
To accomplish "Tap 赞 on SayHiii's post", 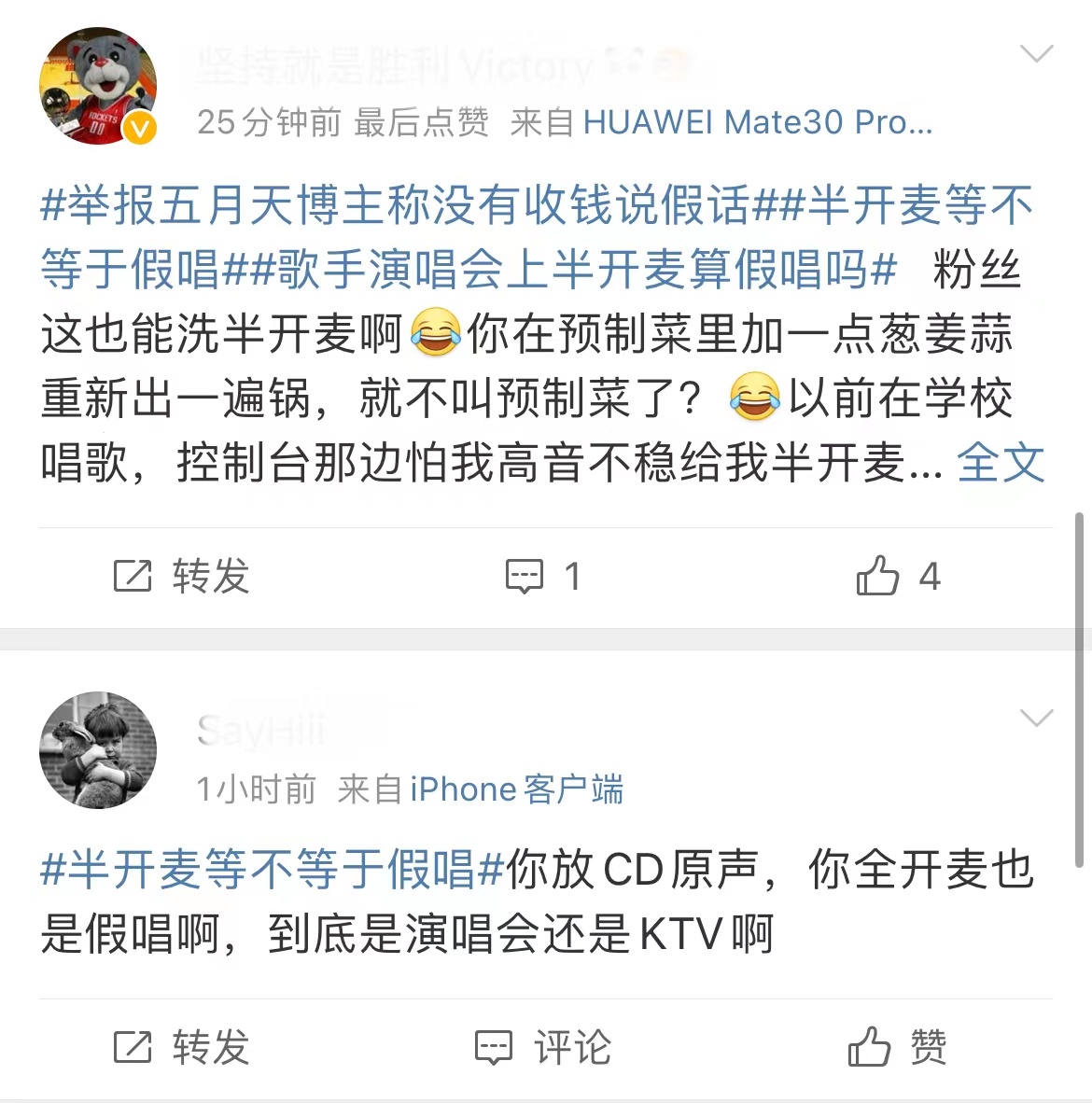I will (897, 1047).
